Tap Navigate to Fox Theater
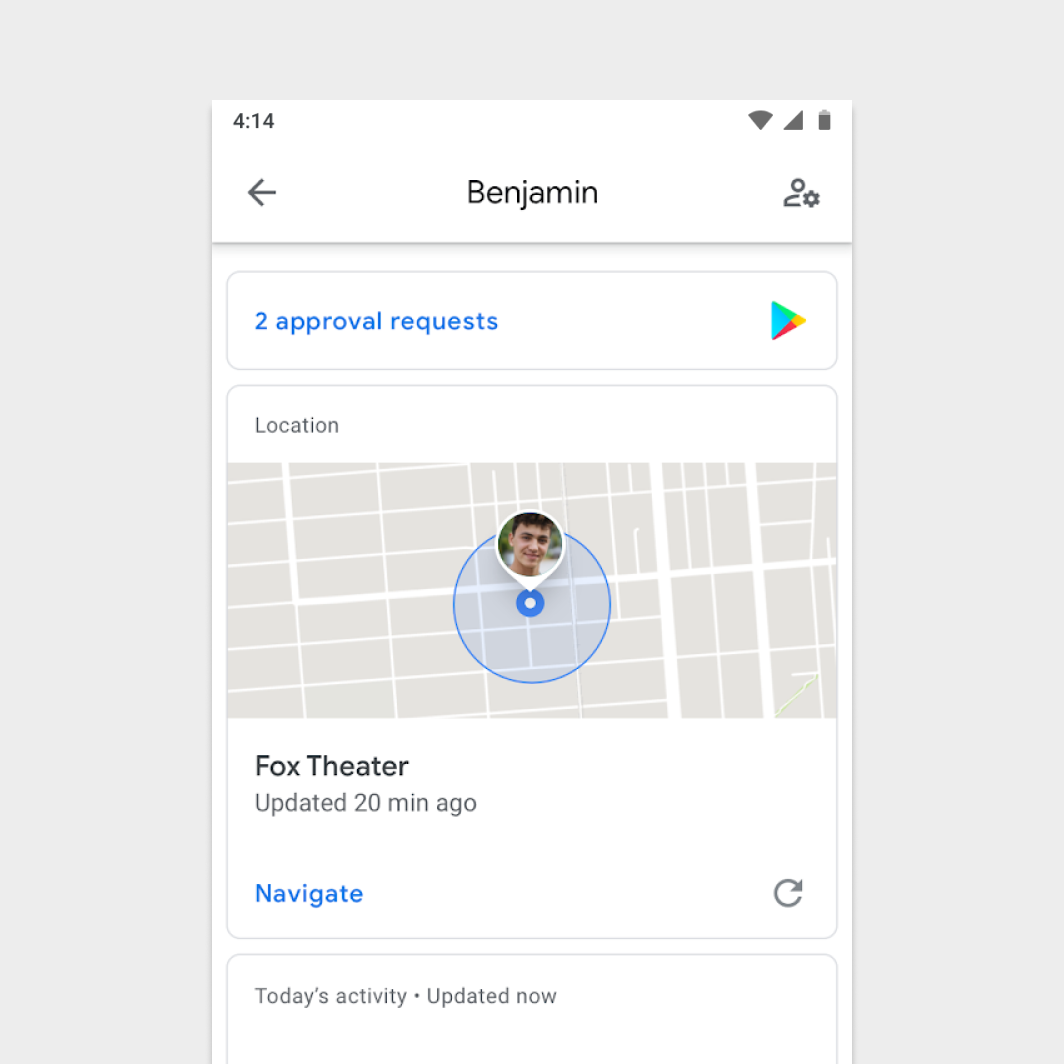This screenshot has height=1064, width=1064. coord(309,893)
